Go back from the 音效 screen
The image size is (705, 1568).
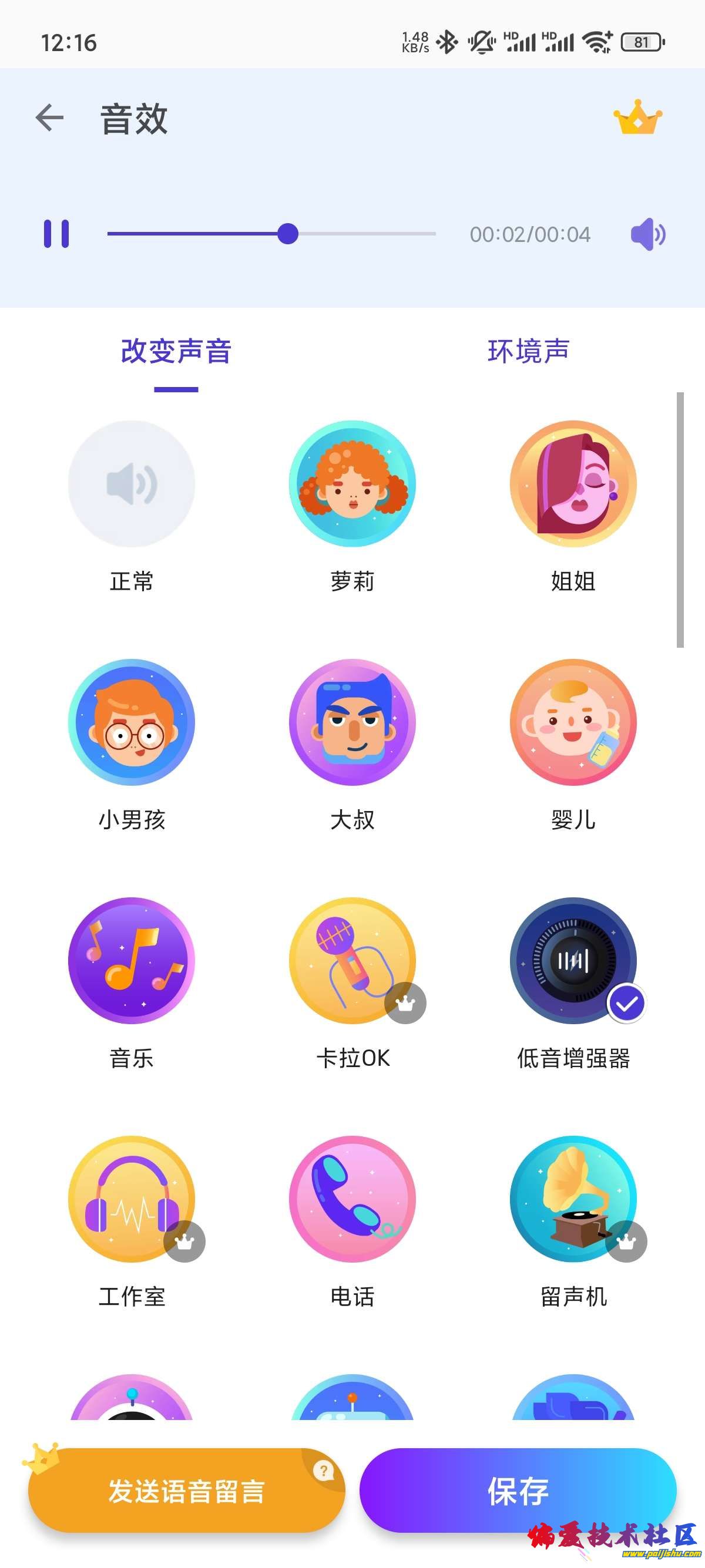tap(50, 117)
